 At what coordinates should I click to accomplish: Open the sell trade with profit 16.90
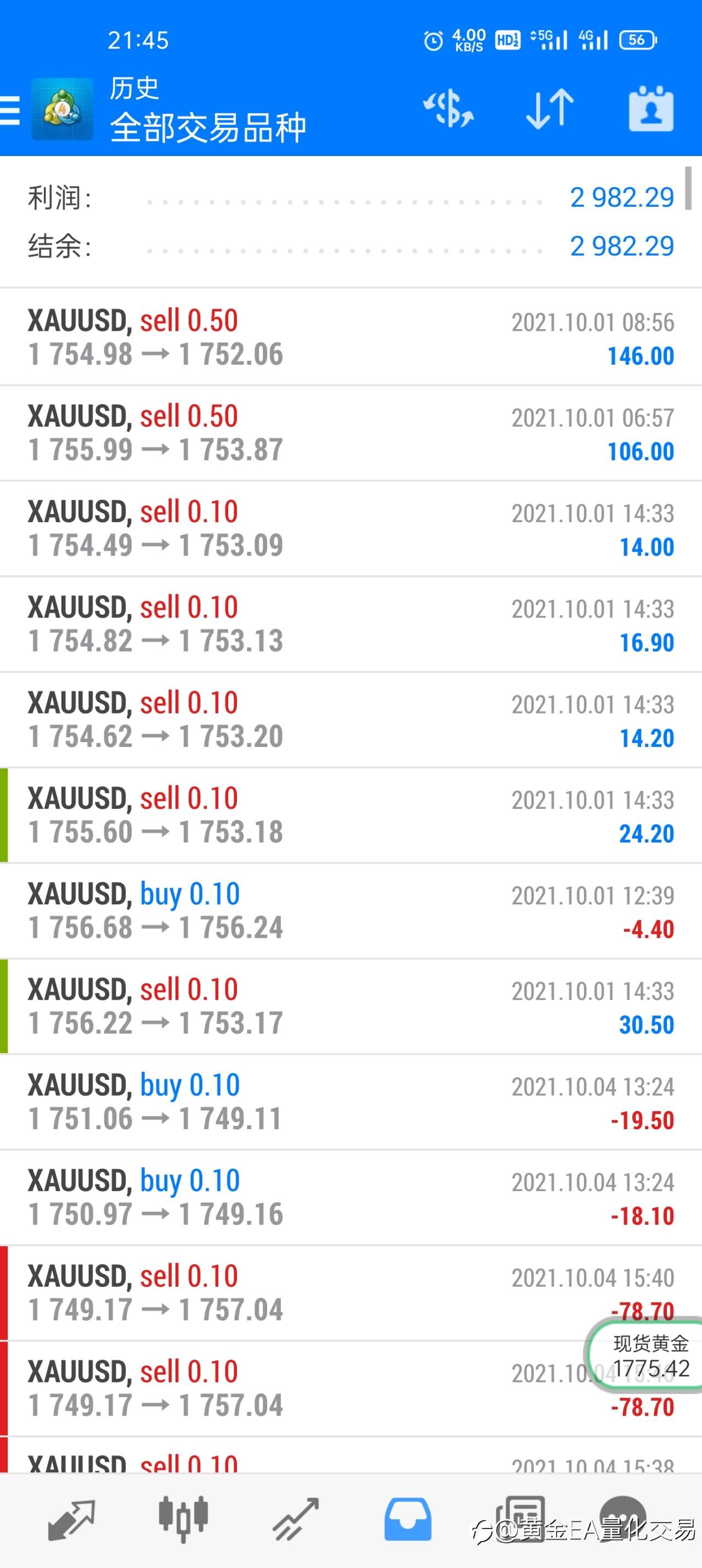tap(350, 624)
